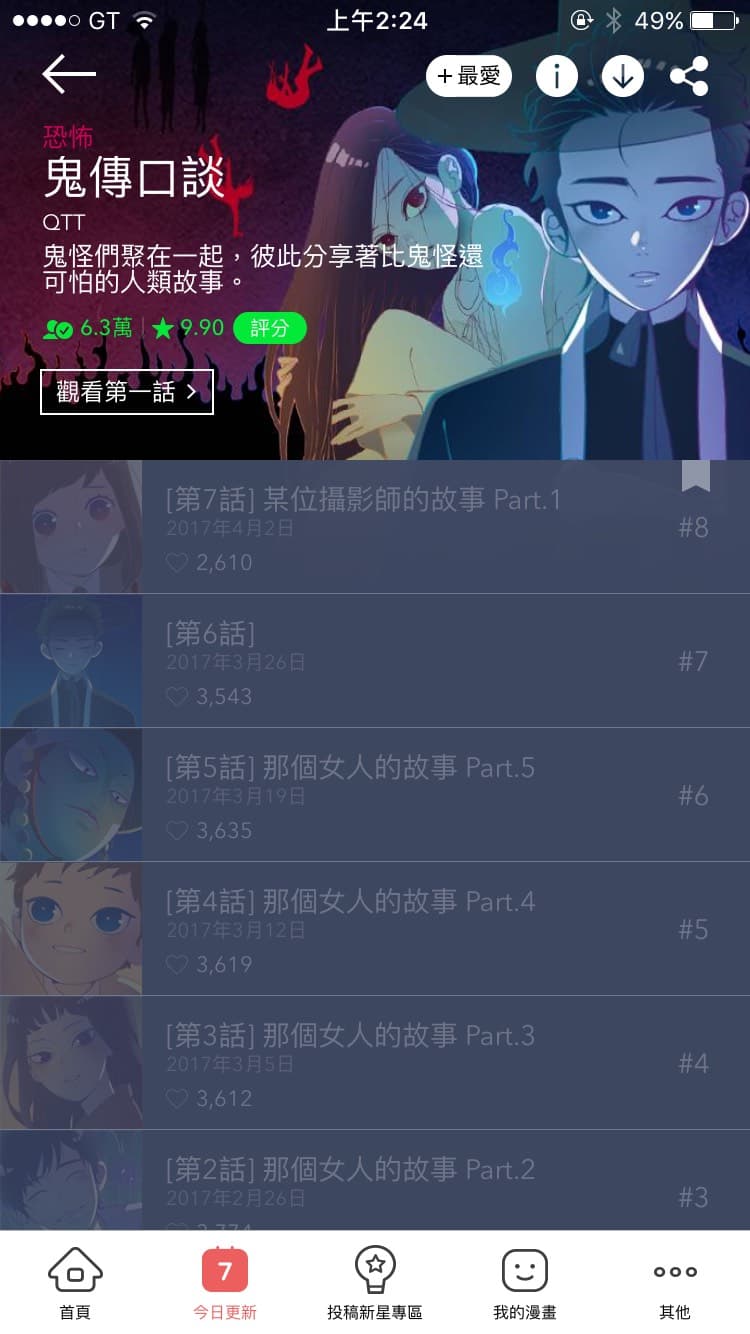The width and height of the screenshot is (750, 1334).
Task: Start reading with 觀看第一話
Action: tap(127, 392)
